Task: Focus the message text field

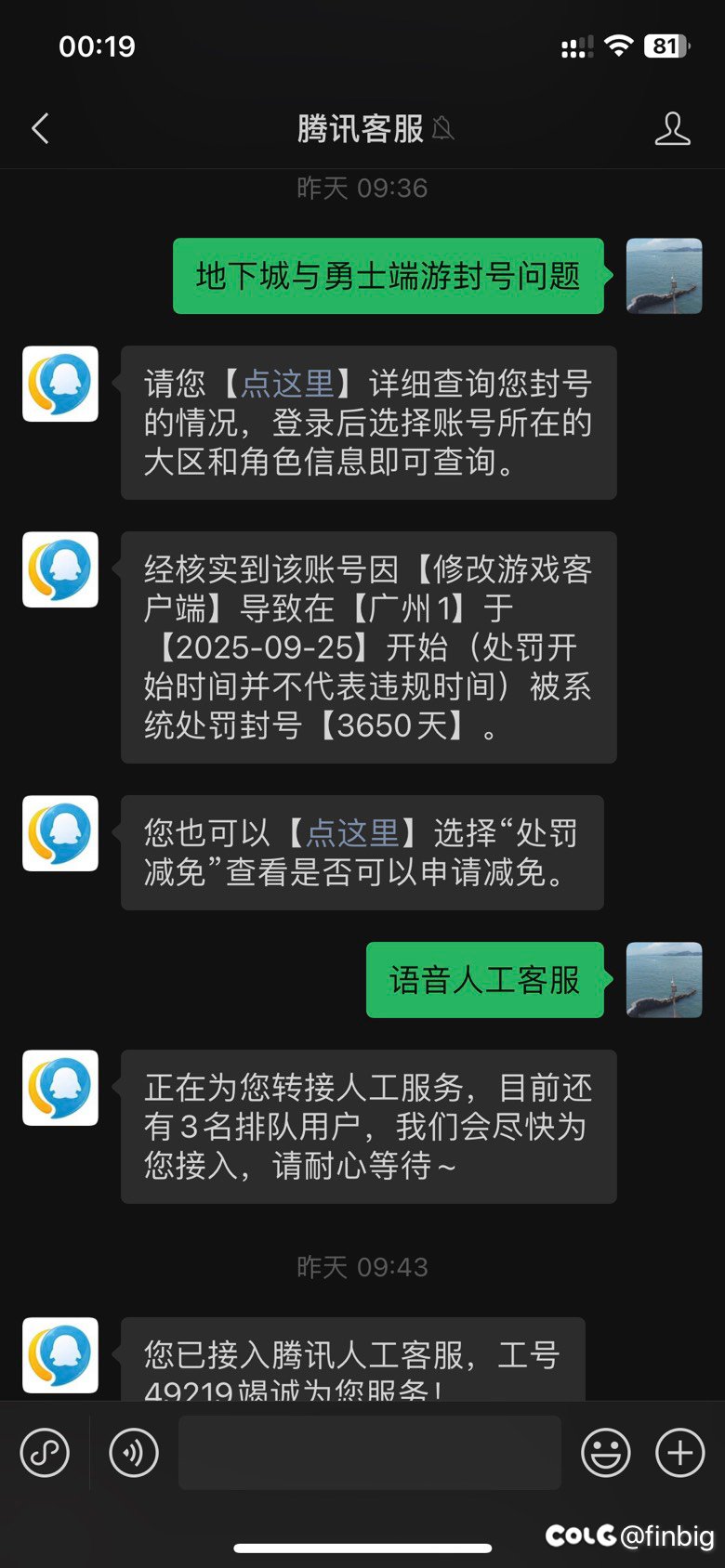Action: (x=369, y=1453)
